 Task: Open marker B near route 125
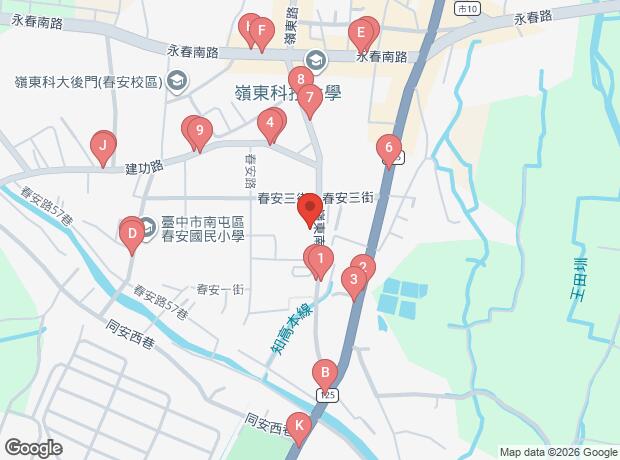(324, 373)
